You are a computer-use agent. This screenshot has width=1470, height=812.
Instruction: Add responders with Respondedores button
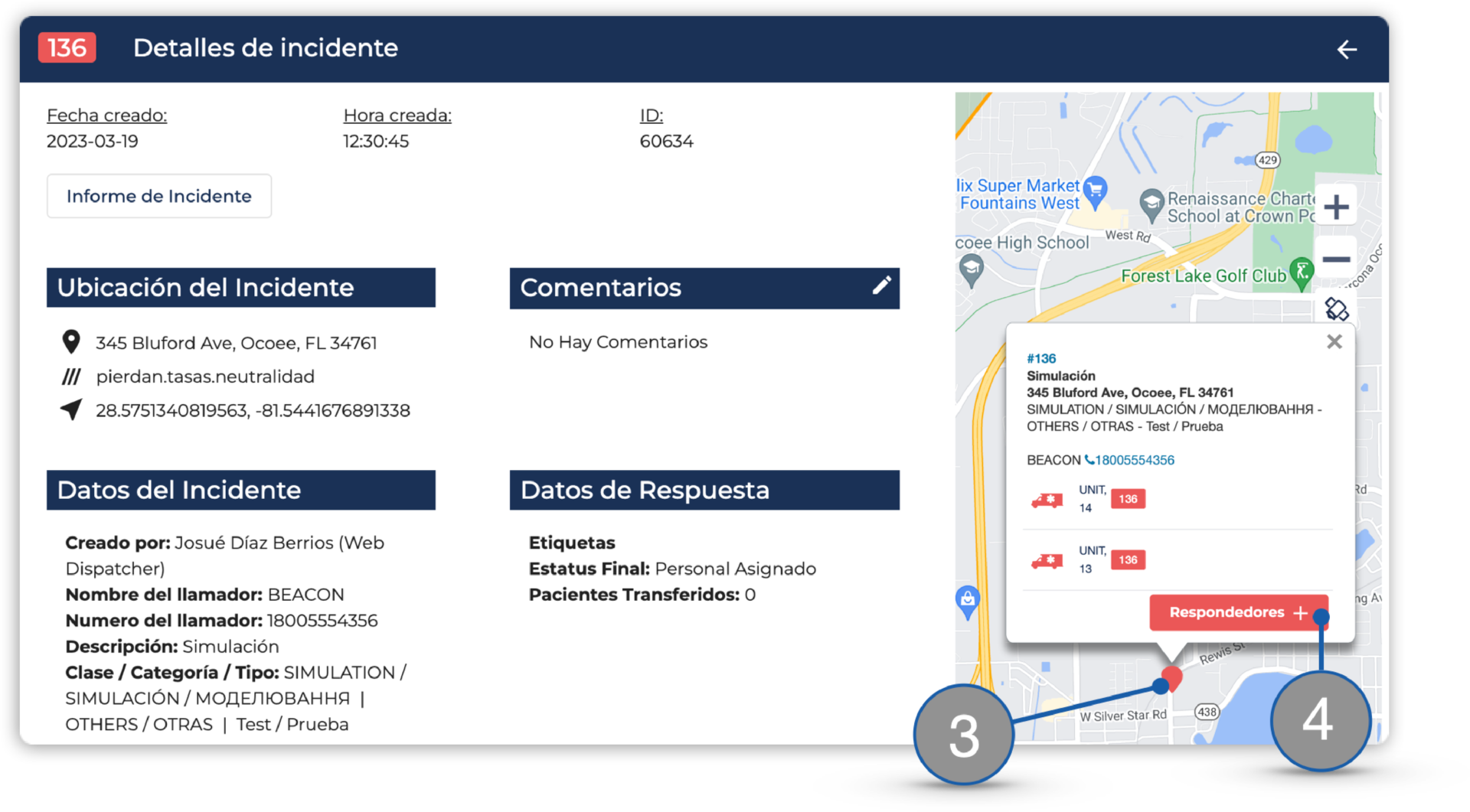pos(1238,613)
